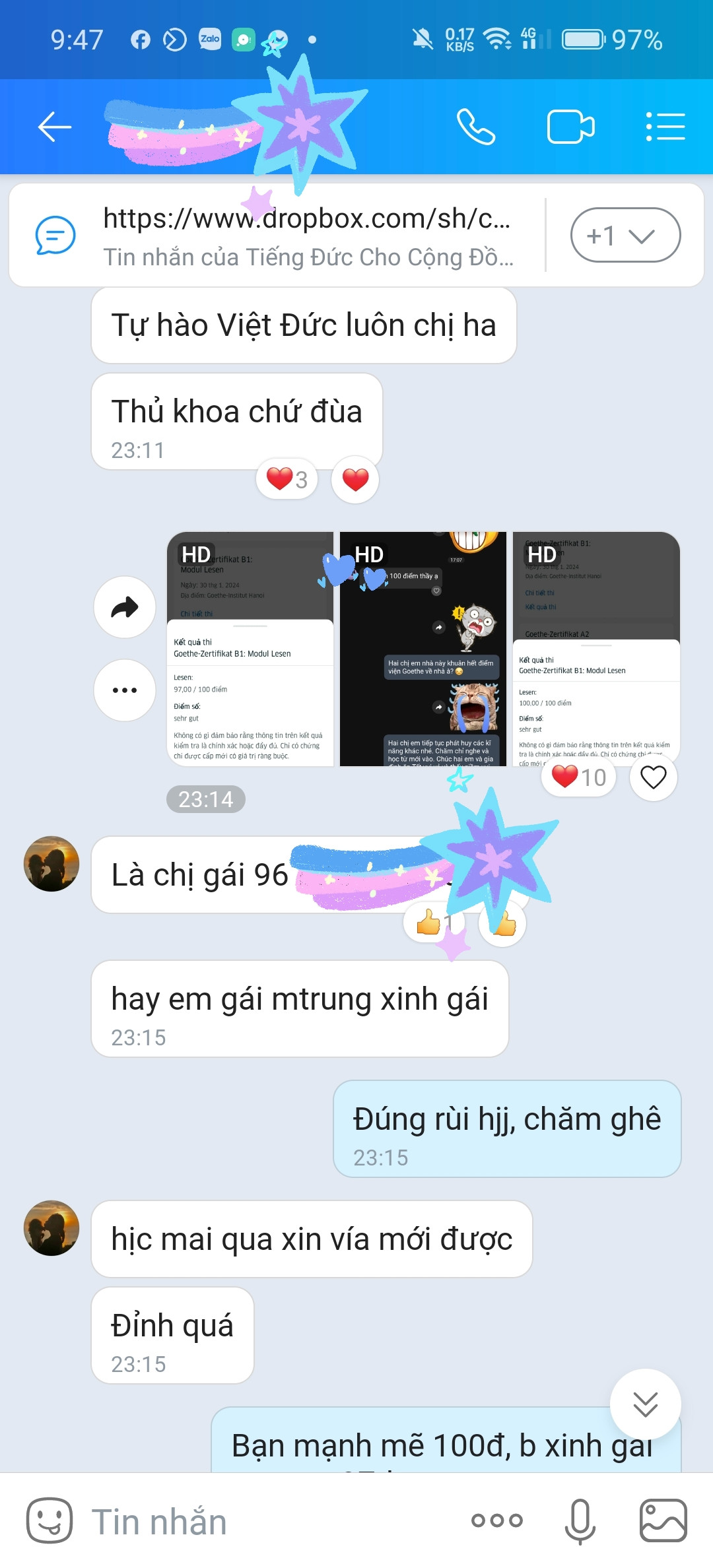Open the Lesen 97,00 result photo

click(250, 649)
